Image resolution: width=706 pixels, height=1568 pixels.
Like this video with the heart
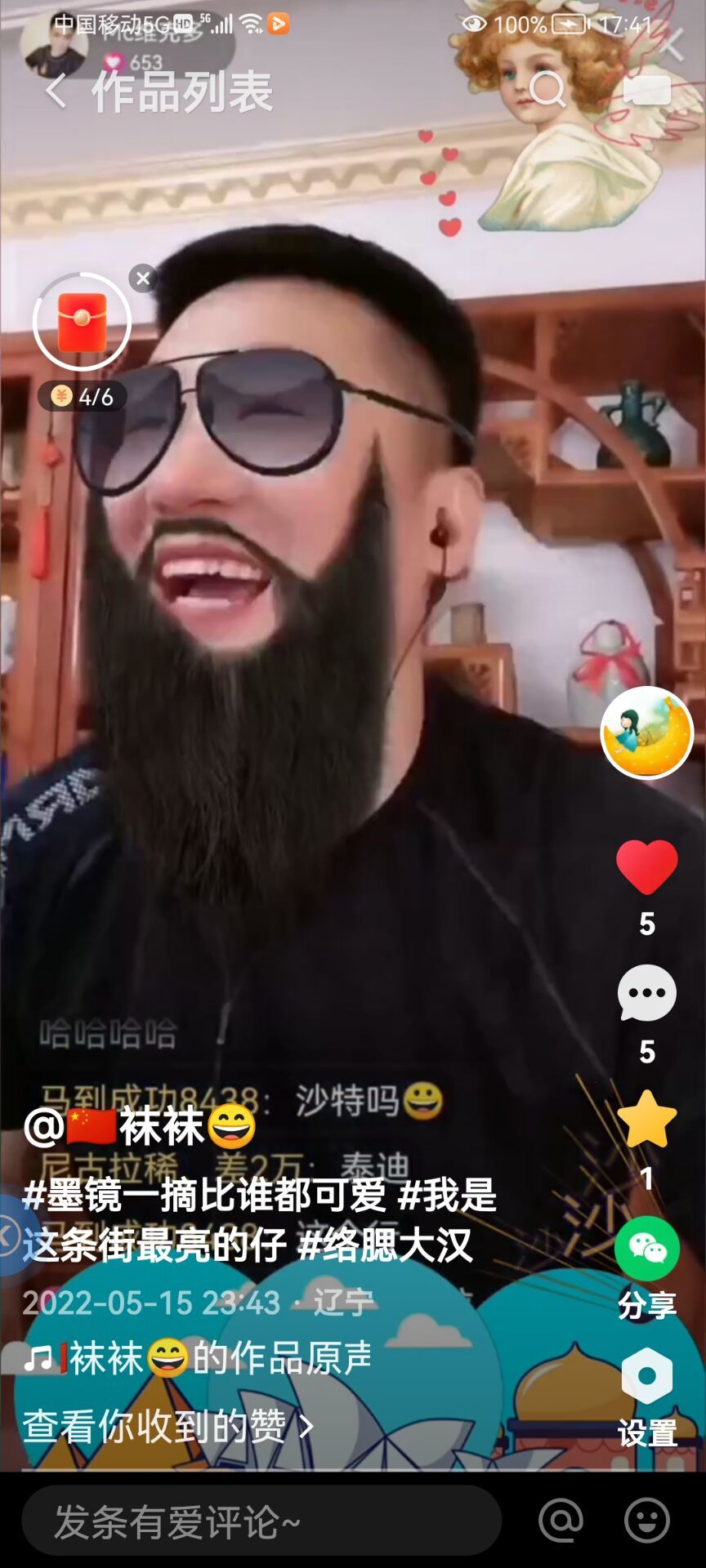[x=646, y=866]
